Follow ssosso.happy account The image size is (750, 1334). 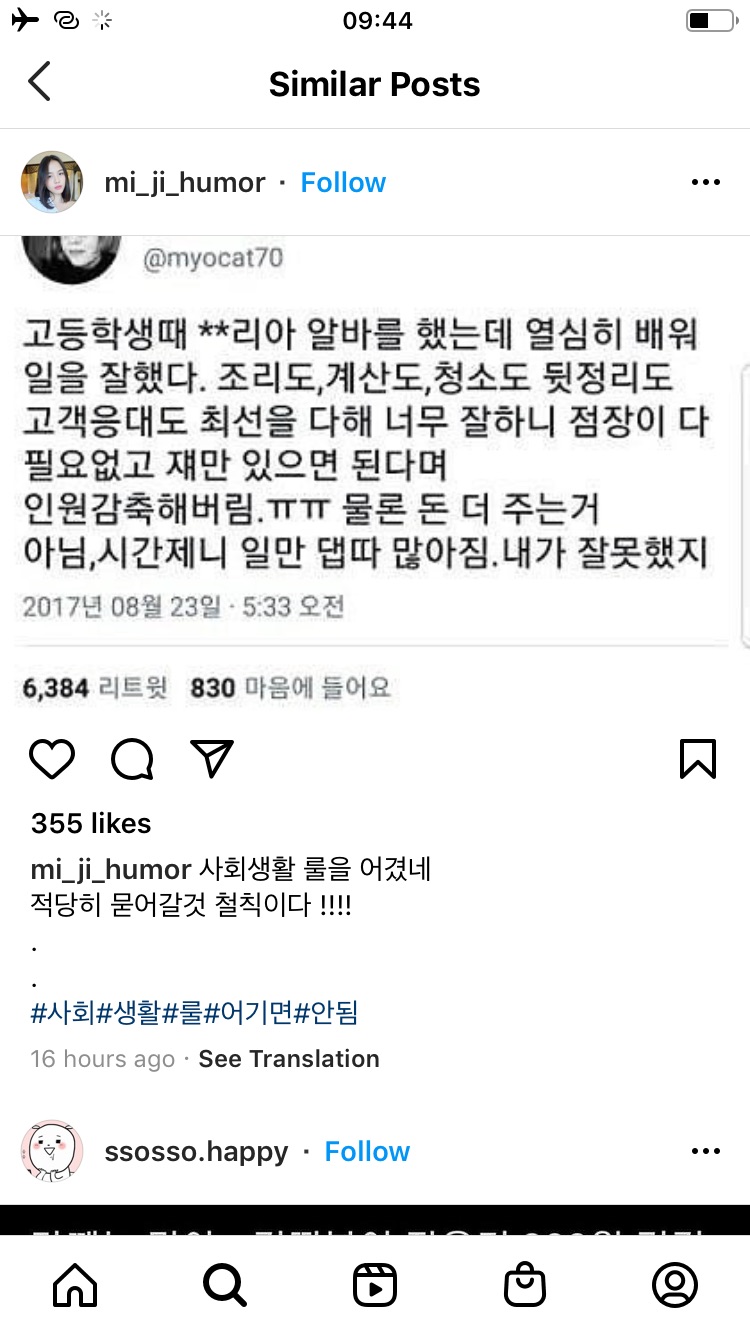367,1151
